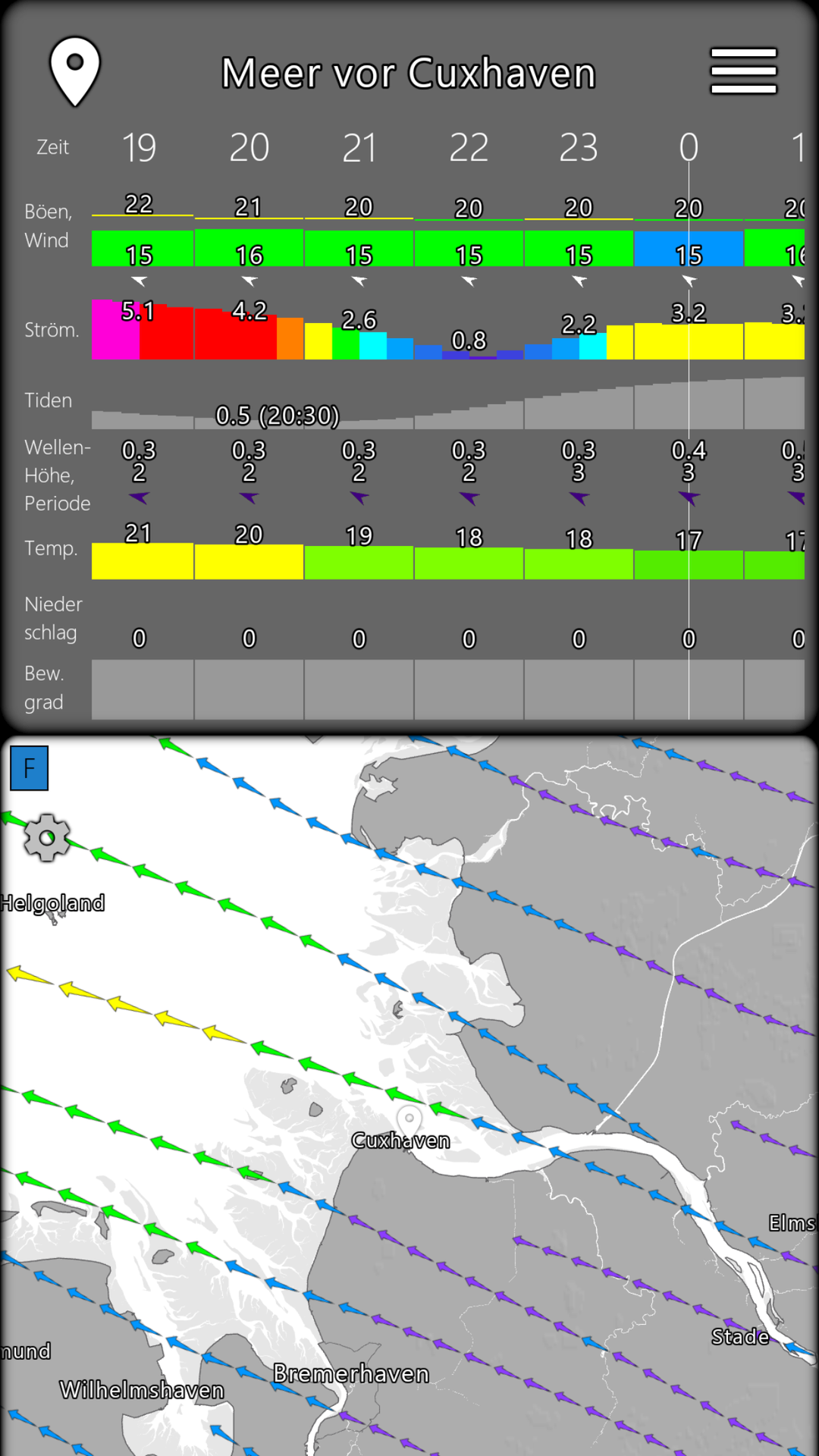The image size is (819, 1456).
Task: Tap the blue F button
Action: pos(30,768)
